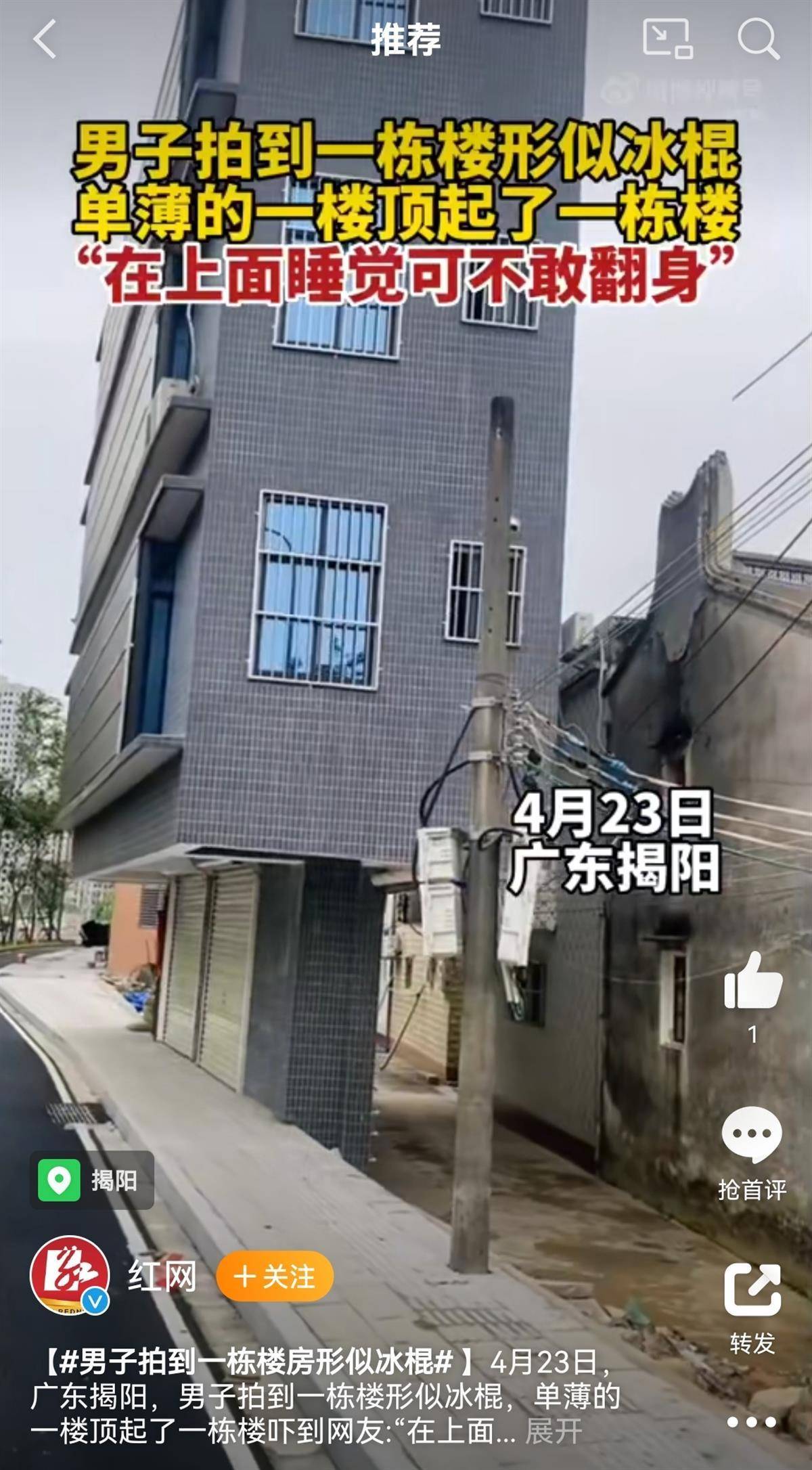Open the search magnifier icon
812x1470 pixels.
[x=757, y=39]
